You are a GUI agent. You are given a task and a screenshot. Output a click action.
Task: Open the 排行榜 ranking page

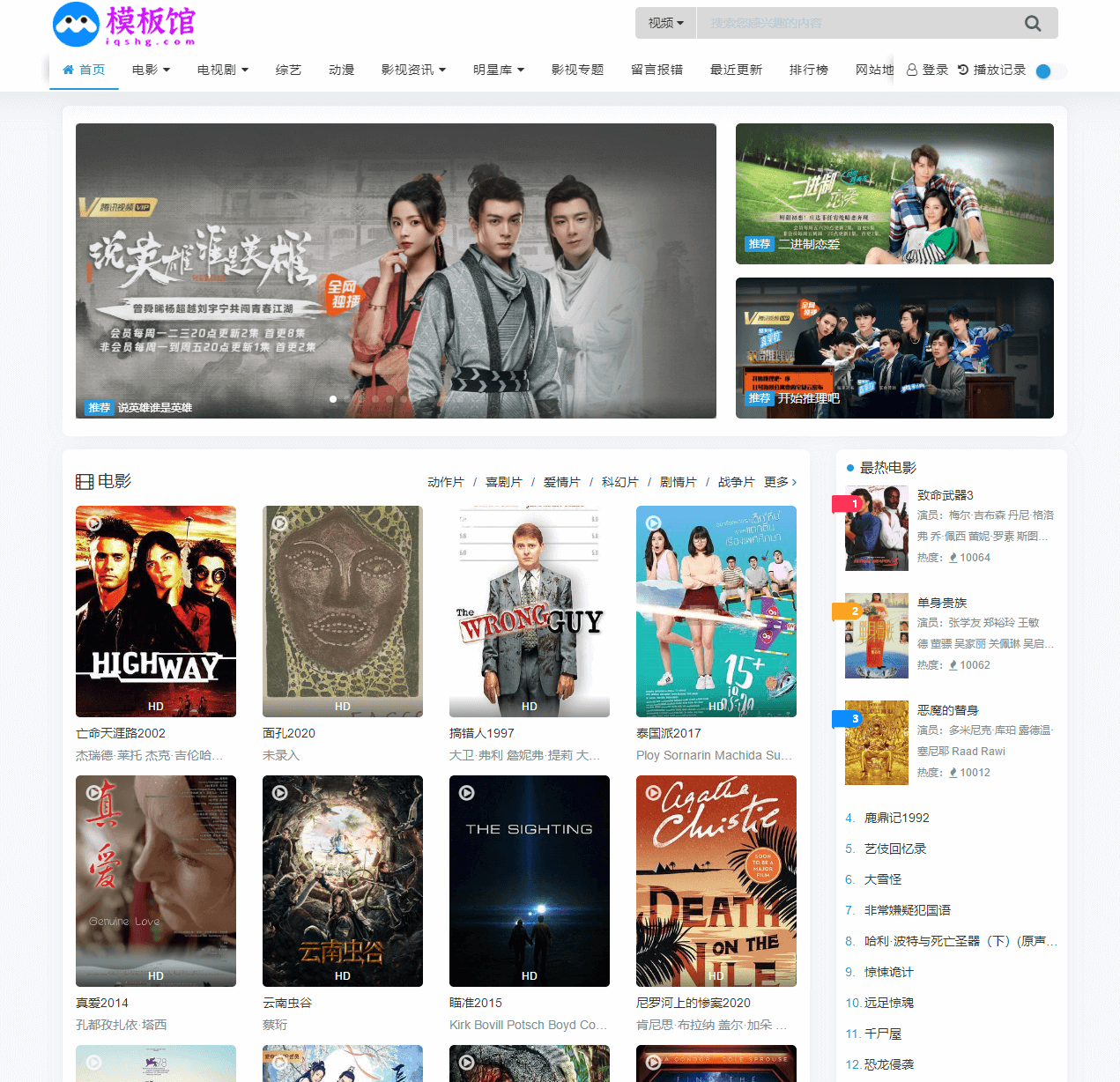coord(808,70)
